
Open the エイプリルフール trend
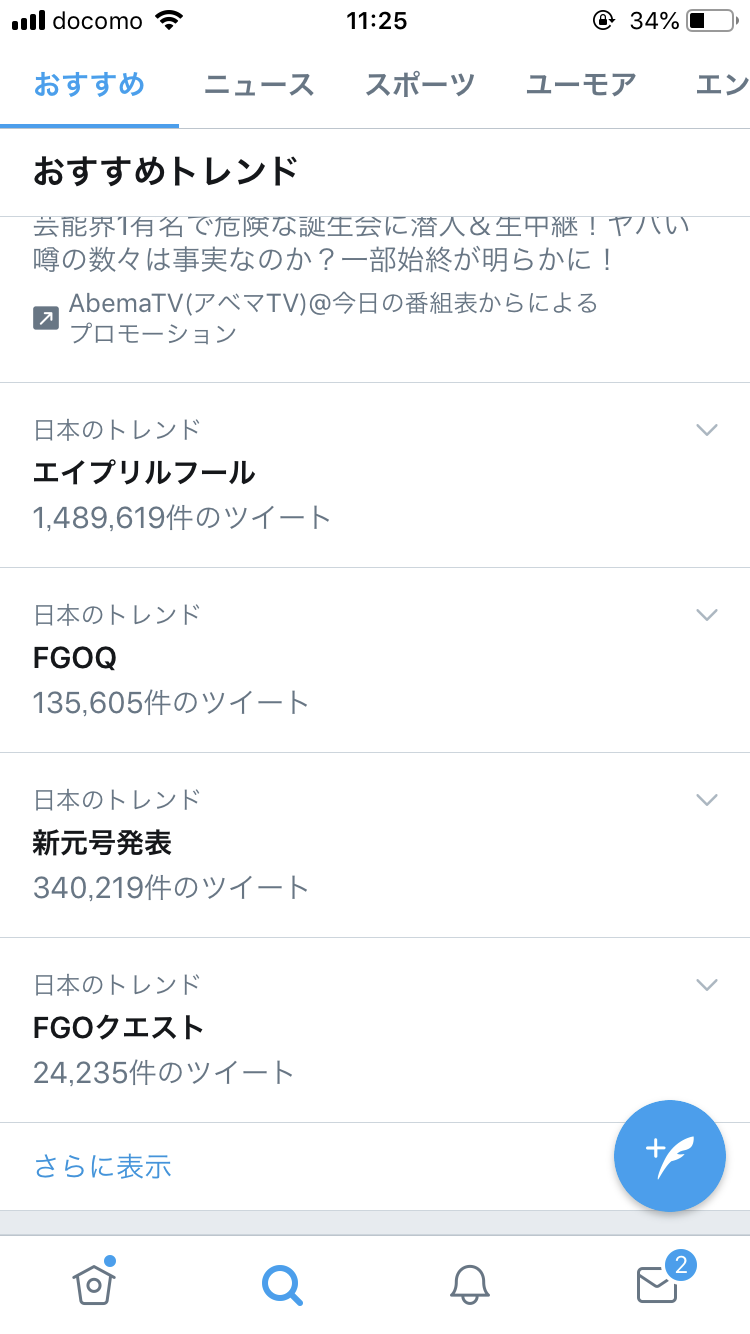point(144,472)
